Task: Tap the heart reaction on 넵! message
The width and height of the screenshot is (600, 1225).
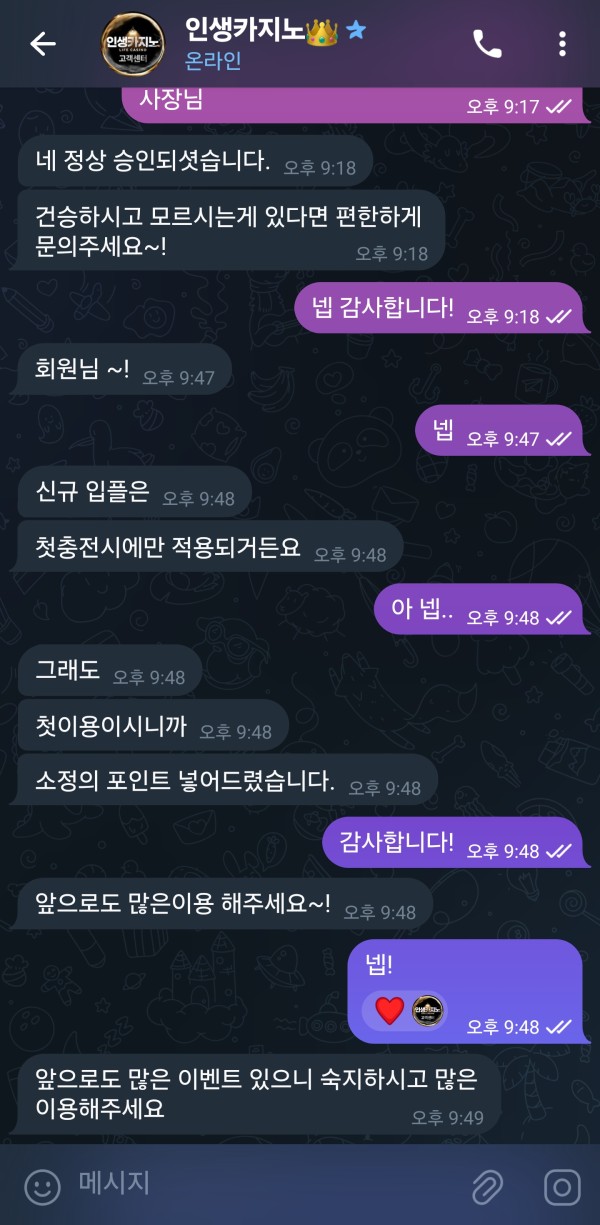Action: click(x=390, y=1011)
